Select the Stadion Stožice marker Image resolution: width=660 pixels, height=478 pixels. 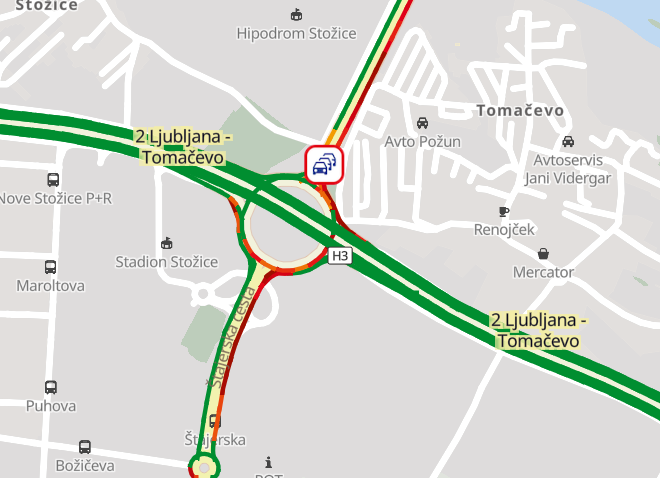(166, 244)
